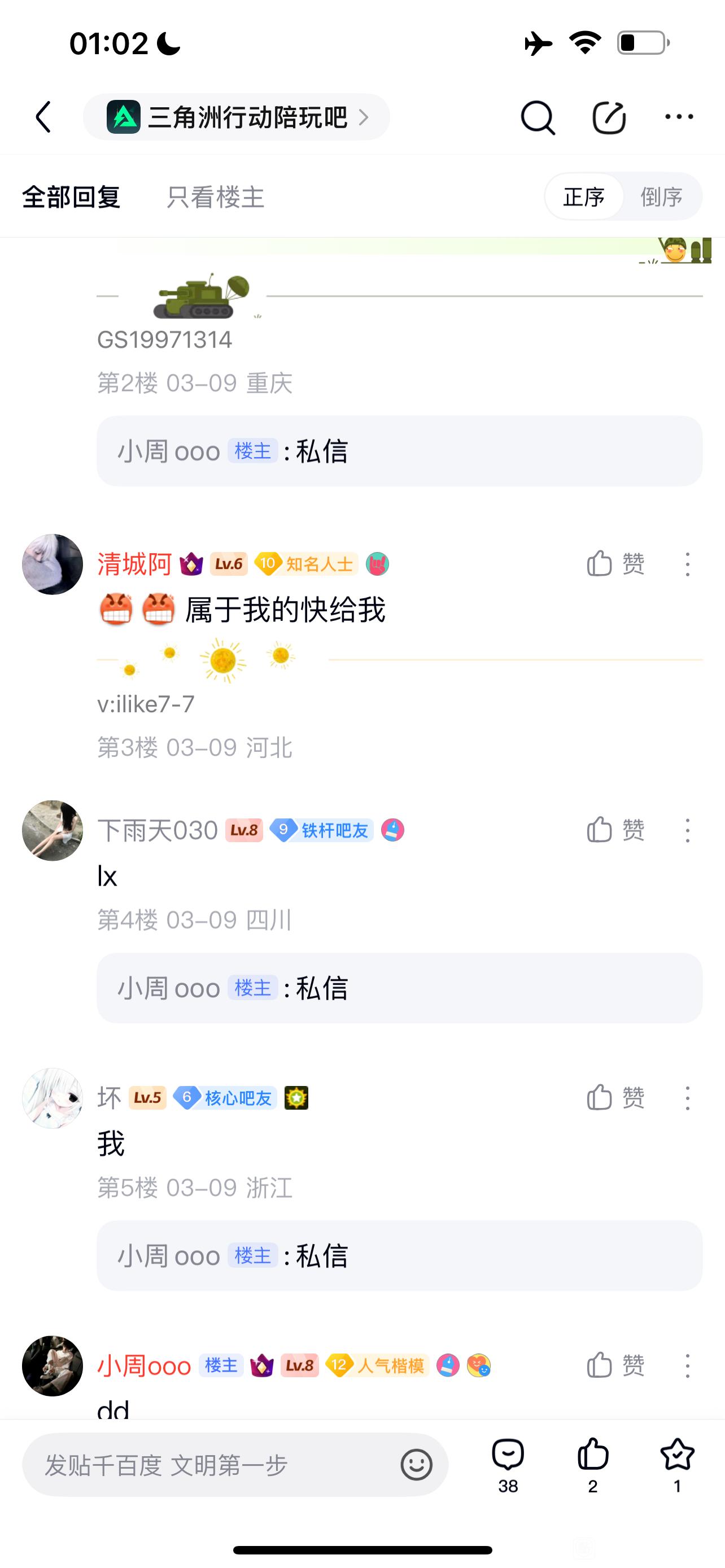View 清城阿's profile avatar
The width and height of the screenshot is (725, 1568).
pyautogui.click(x=53, y=564)
